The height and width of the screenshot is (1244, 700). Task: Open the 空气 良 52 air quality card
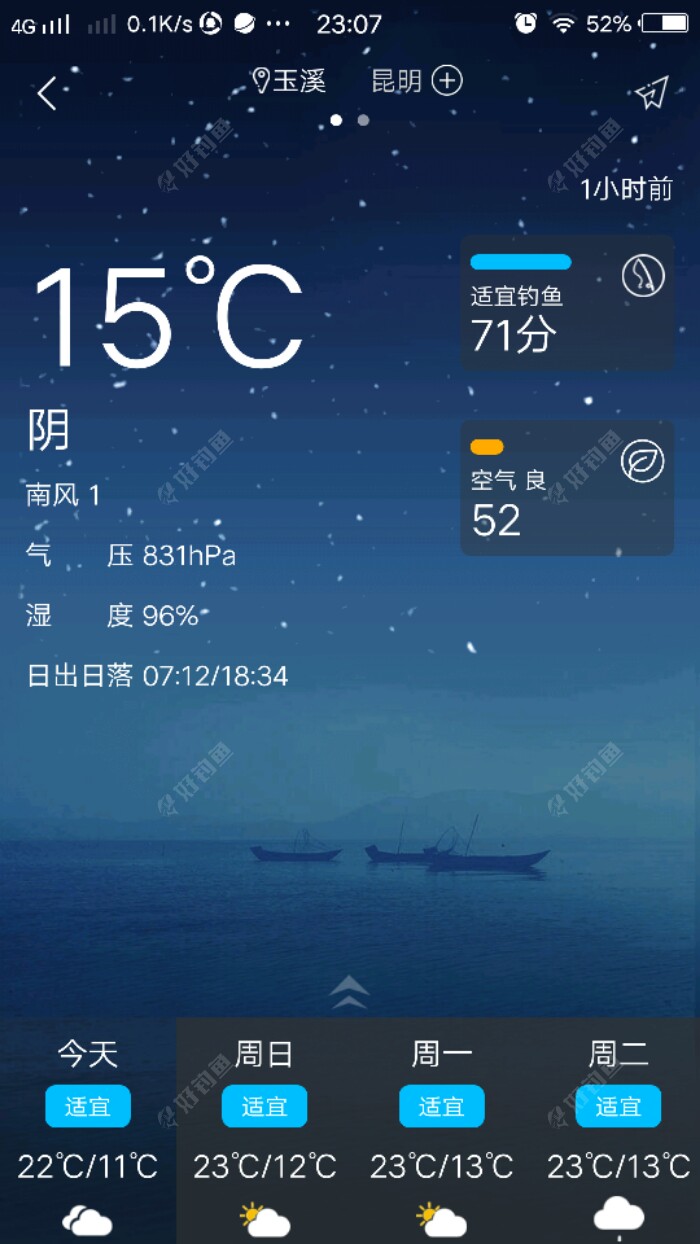[566, 488]
